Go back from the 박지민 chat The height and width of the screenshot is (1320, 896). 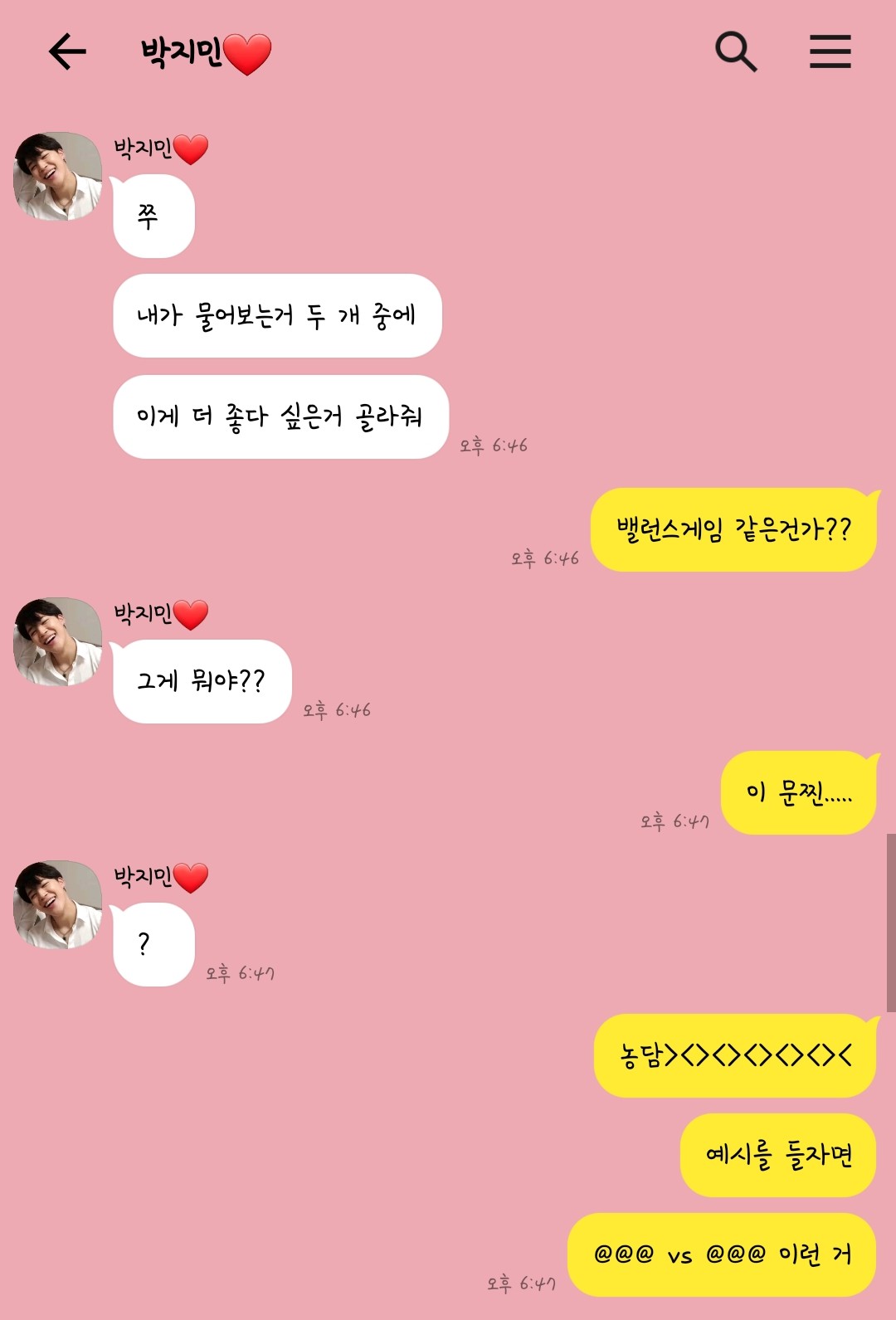[67, 51]
